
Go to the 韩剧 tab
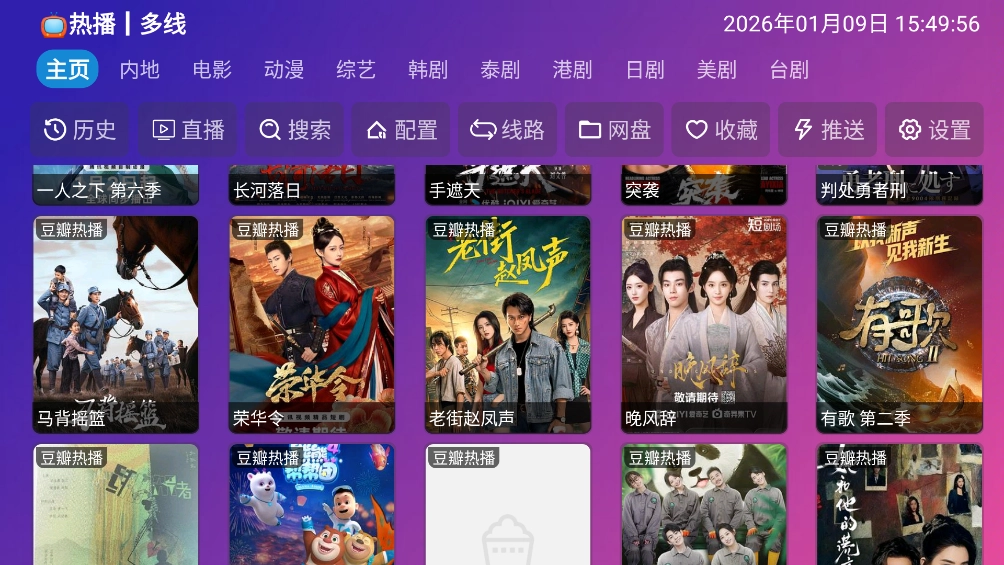[x=428, y=70]
